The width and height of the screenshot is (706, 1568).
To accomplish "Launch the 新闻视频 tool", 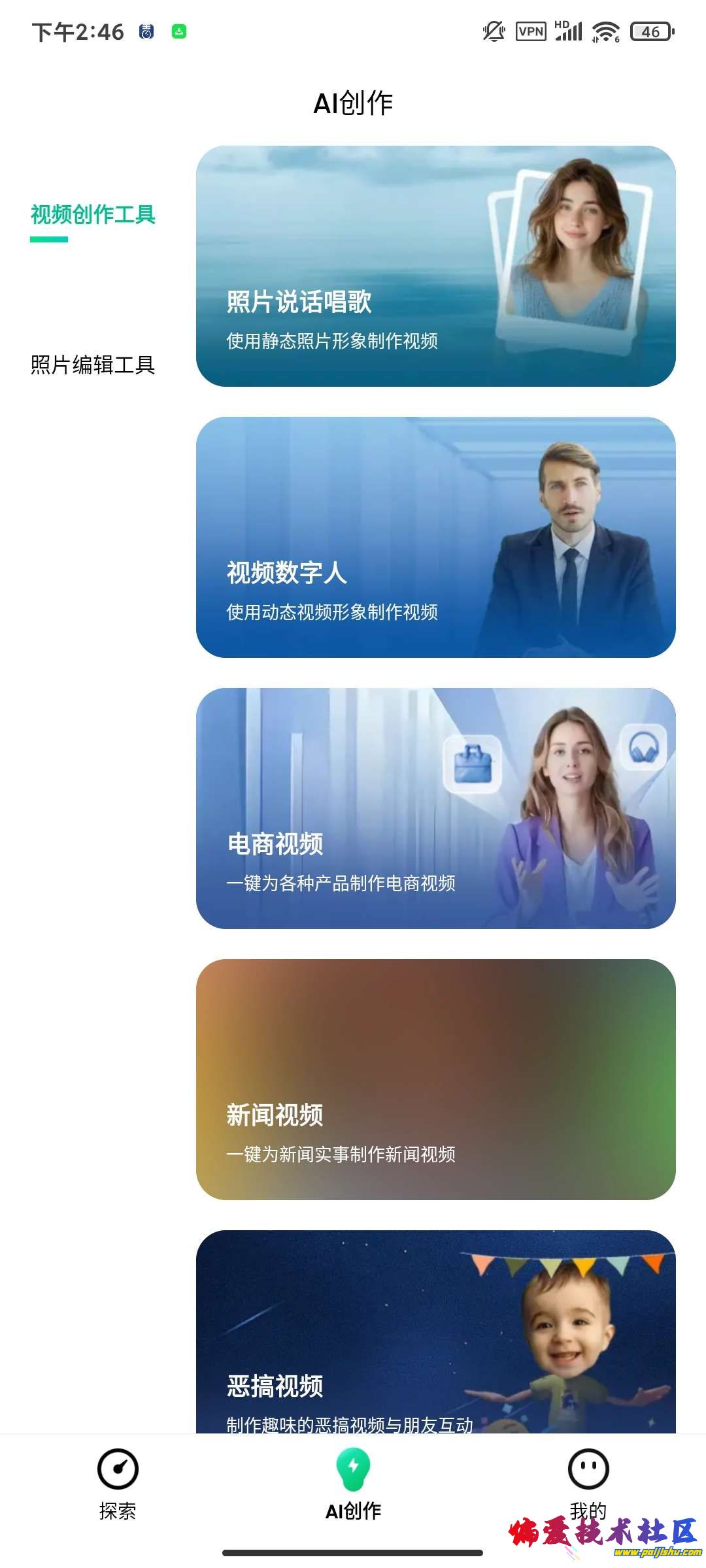I will pyautogui.click(x=435, y=1079).
